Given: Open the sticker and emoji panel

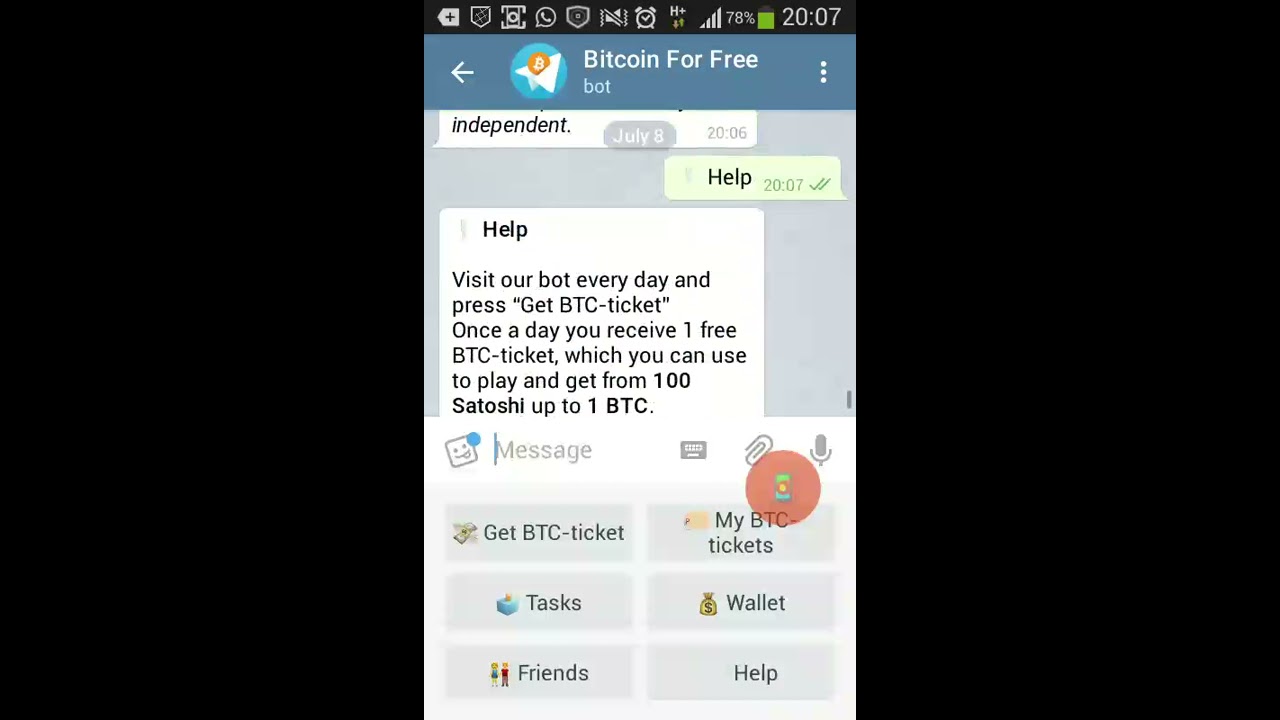Looking at the screenshot, I should [462, 450].
